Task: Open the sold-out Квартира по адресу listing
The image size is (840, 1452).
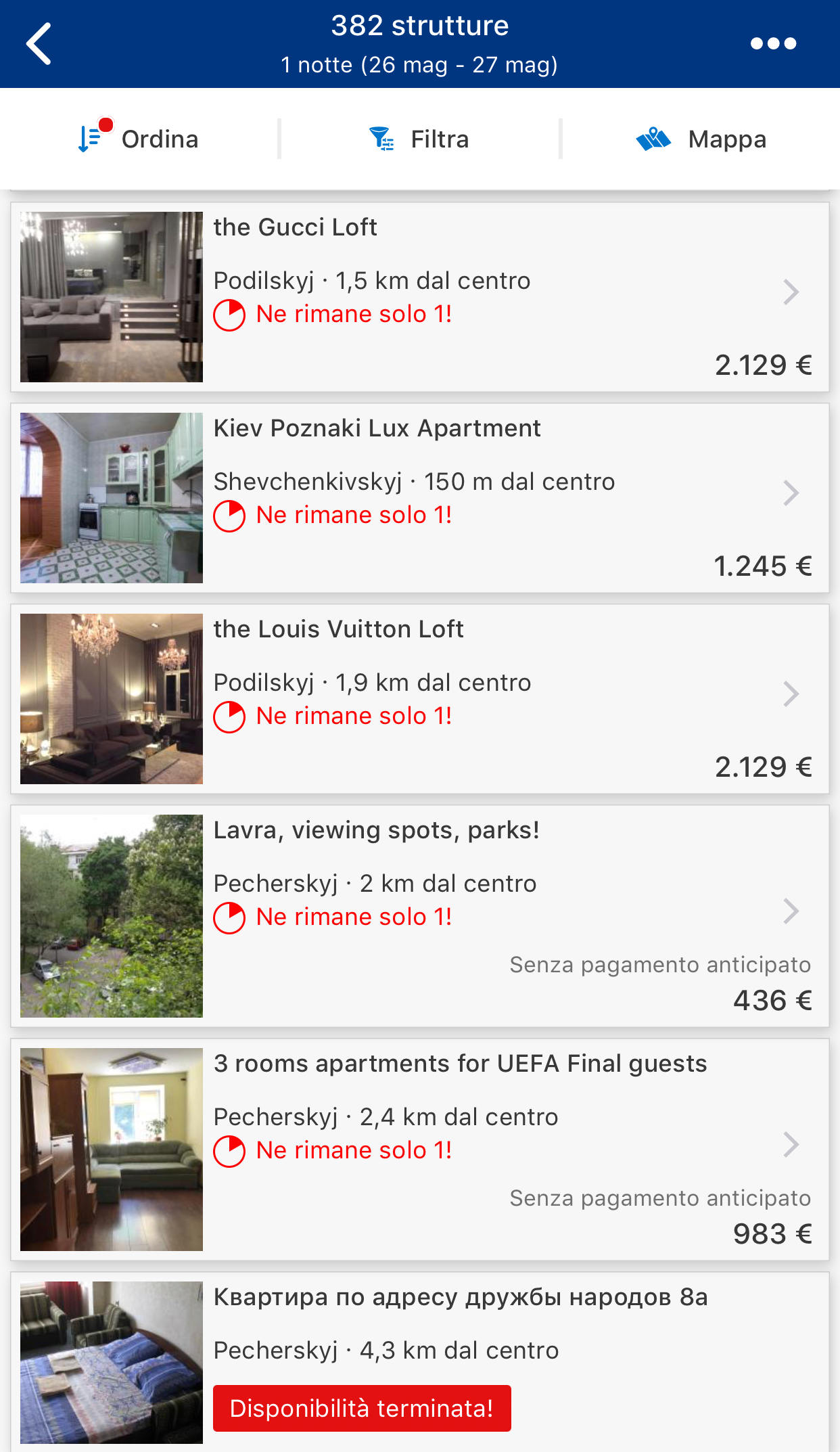Action: pos(419,1361)
